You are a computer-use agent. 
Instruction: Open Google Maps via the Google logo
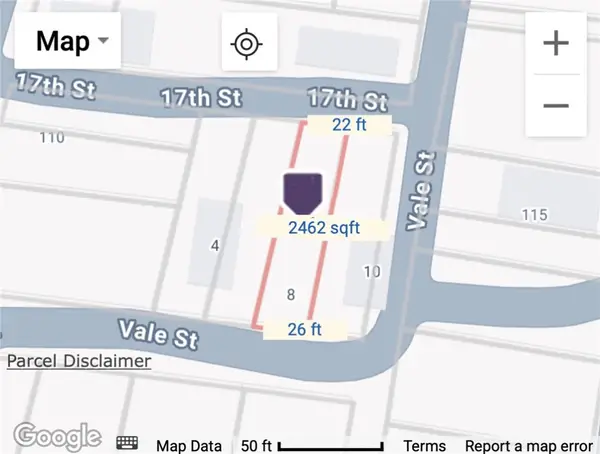tap(57, 436)
